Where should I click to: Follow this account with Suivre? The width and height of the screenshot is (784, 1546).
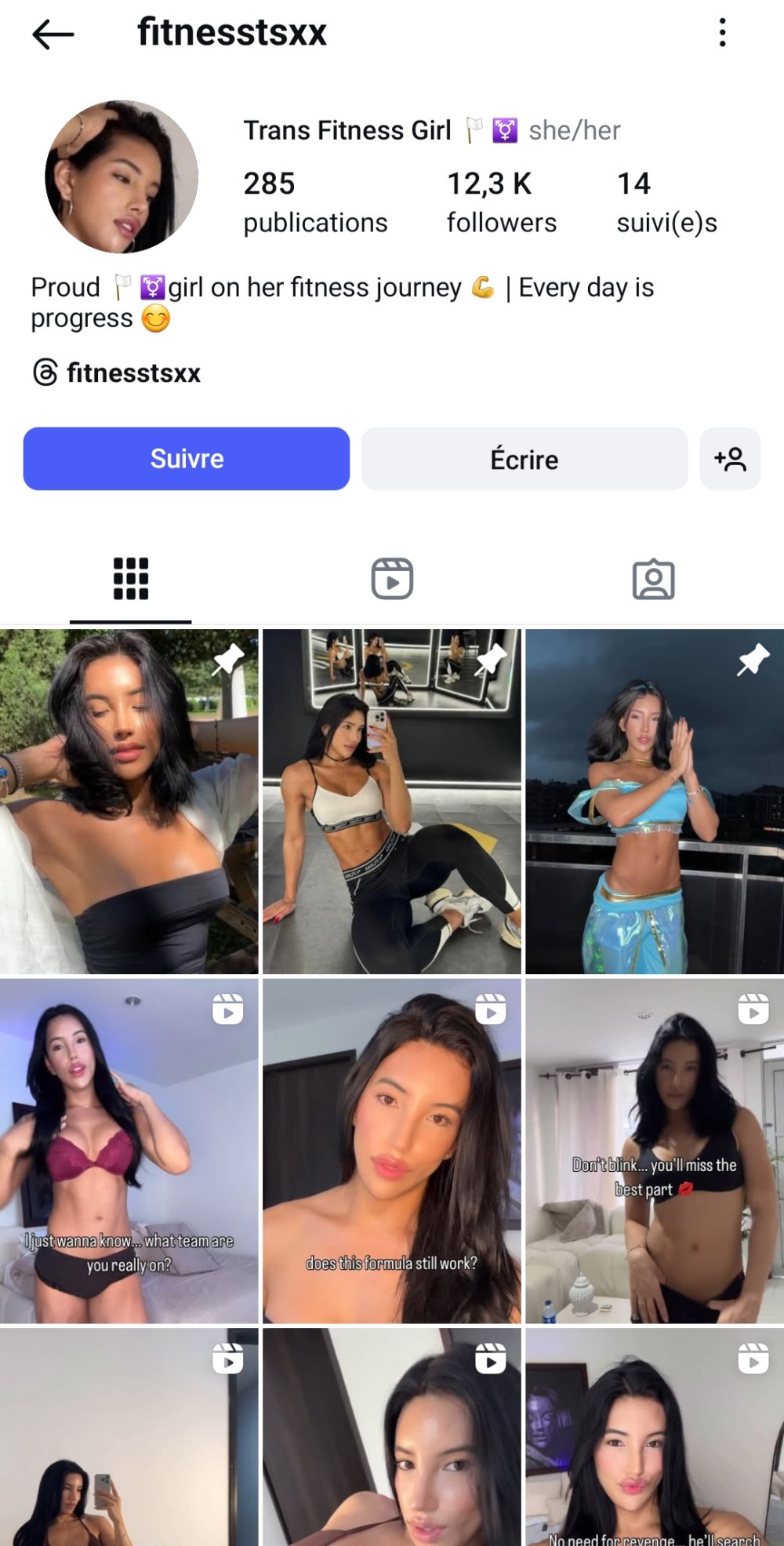[187, 459]
